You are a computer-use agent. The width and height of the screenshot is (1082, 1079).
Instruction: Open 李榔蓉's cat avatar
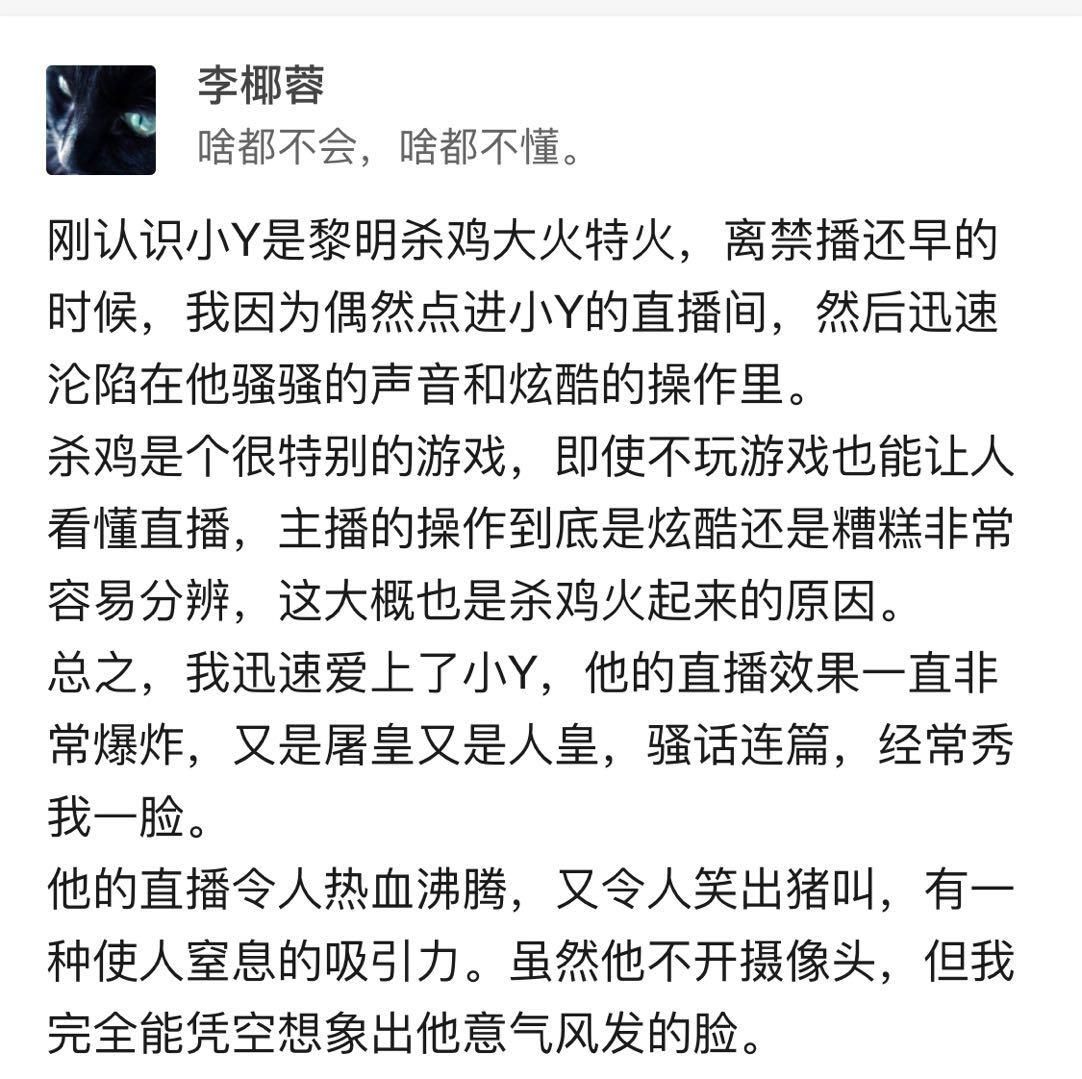point(101,120)
